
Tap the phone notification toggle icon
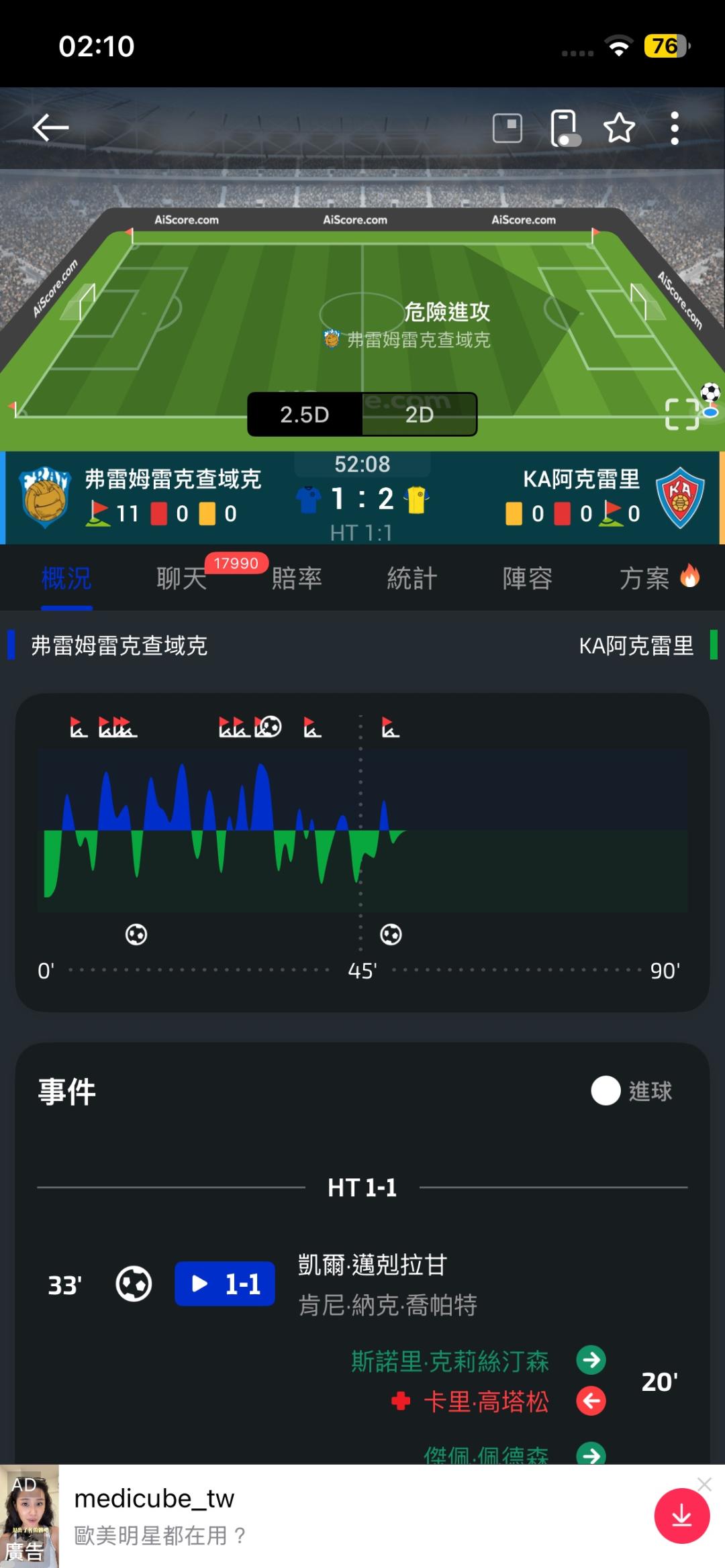564,127
